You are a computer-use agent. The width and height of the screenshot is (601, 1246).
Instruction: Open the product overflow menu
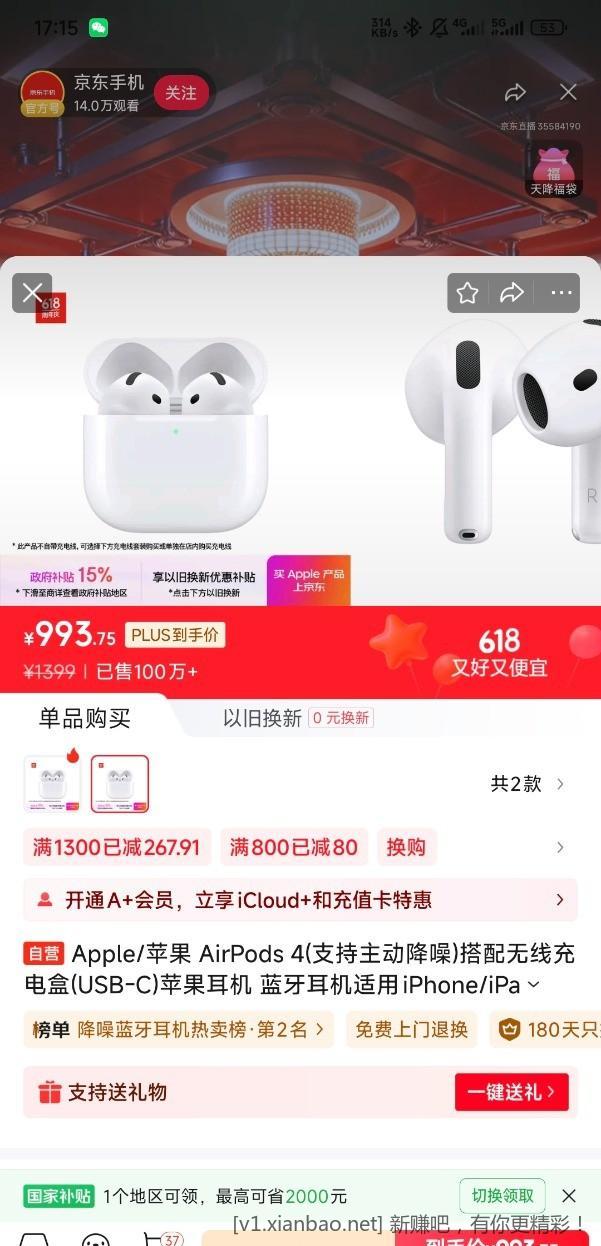coord(561,293)
